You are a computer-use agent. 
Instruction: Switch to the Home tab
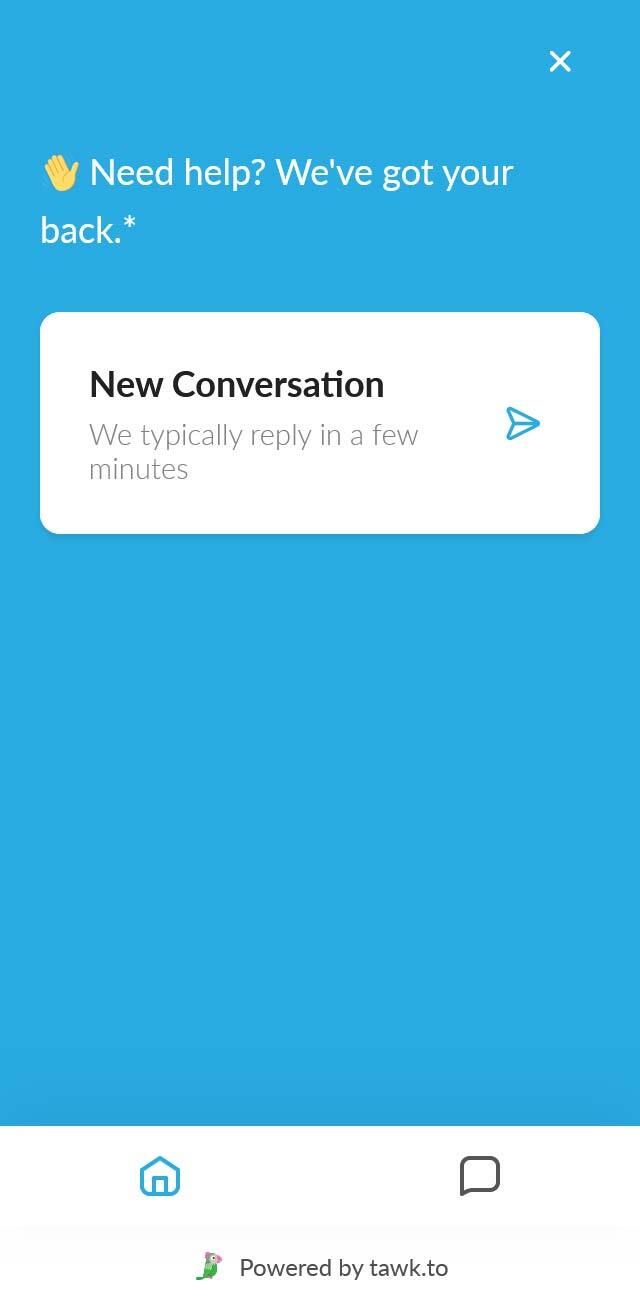coord(160,1176)
